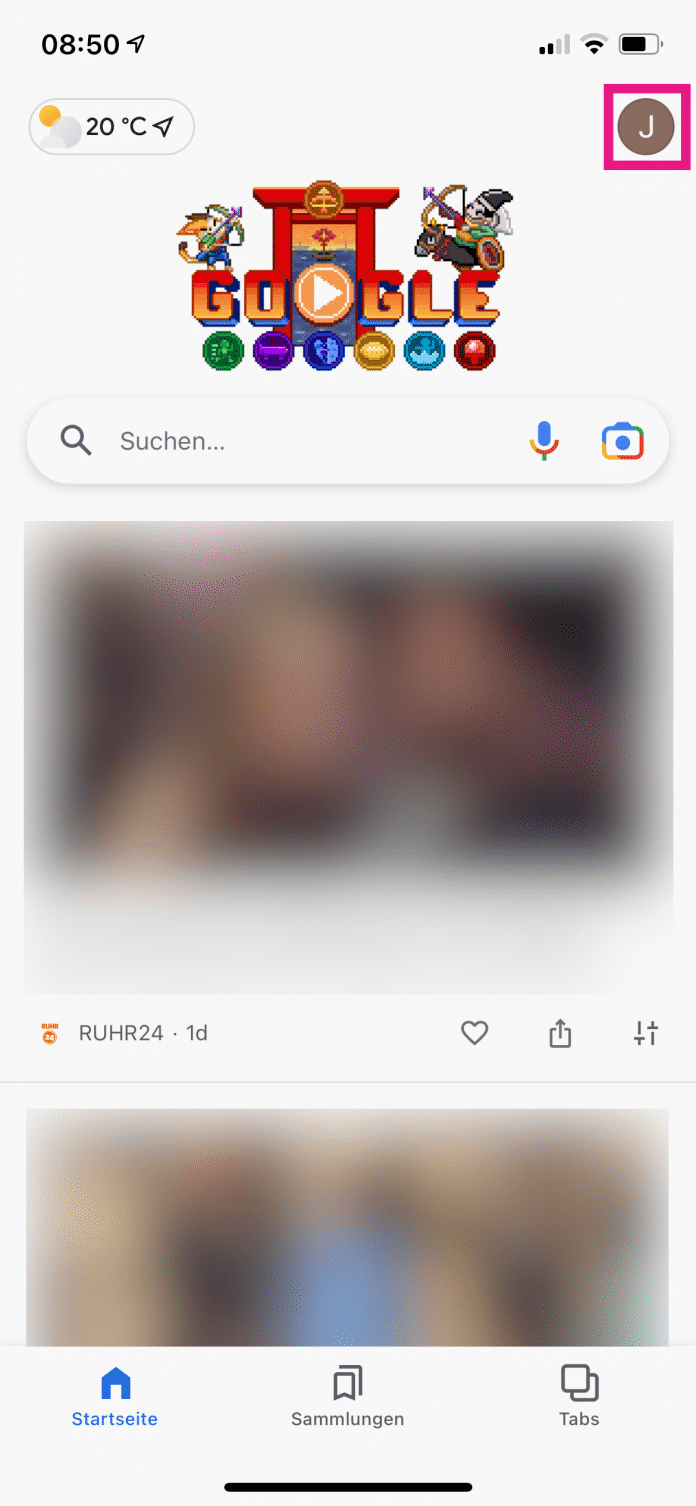
Task: Start voice search with the microphone
Action: click(x=544, y=441)
